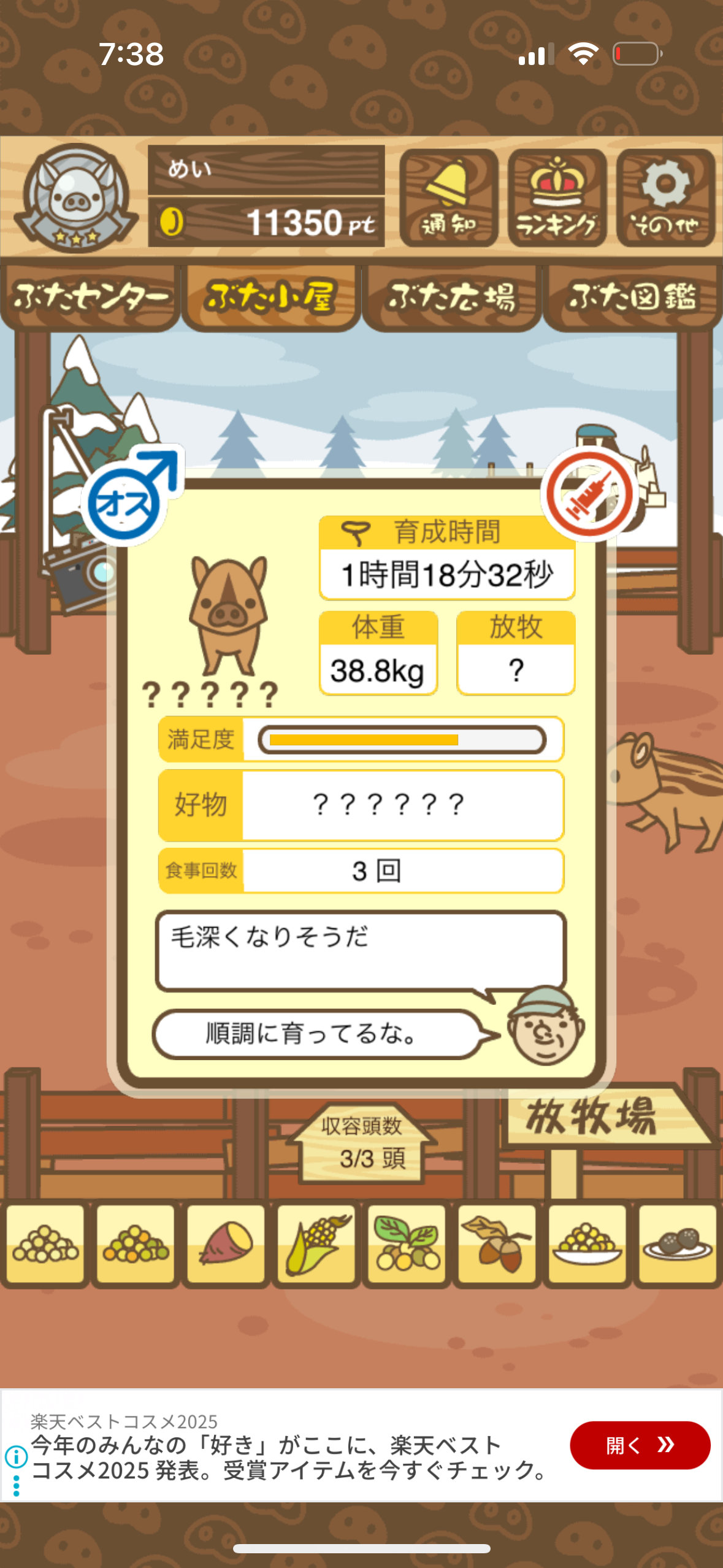Select the ぶた小屋 tab

click(x=270, y=298)
